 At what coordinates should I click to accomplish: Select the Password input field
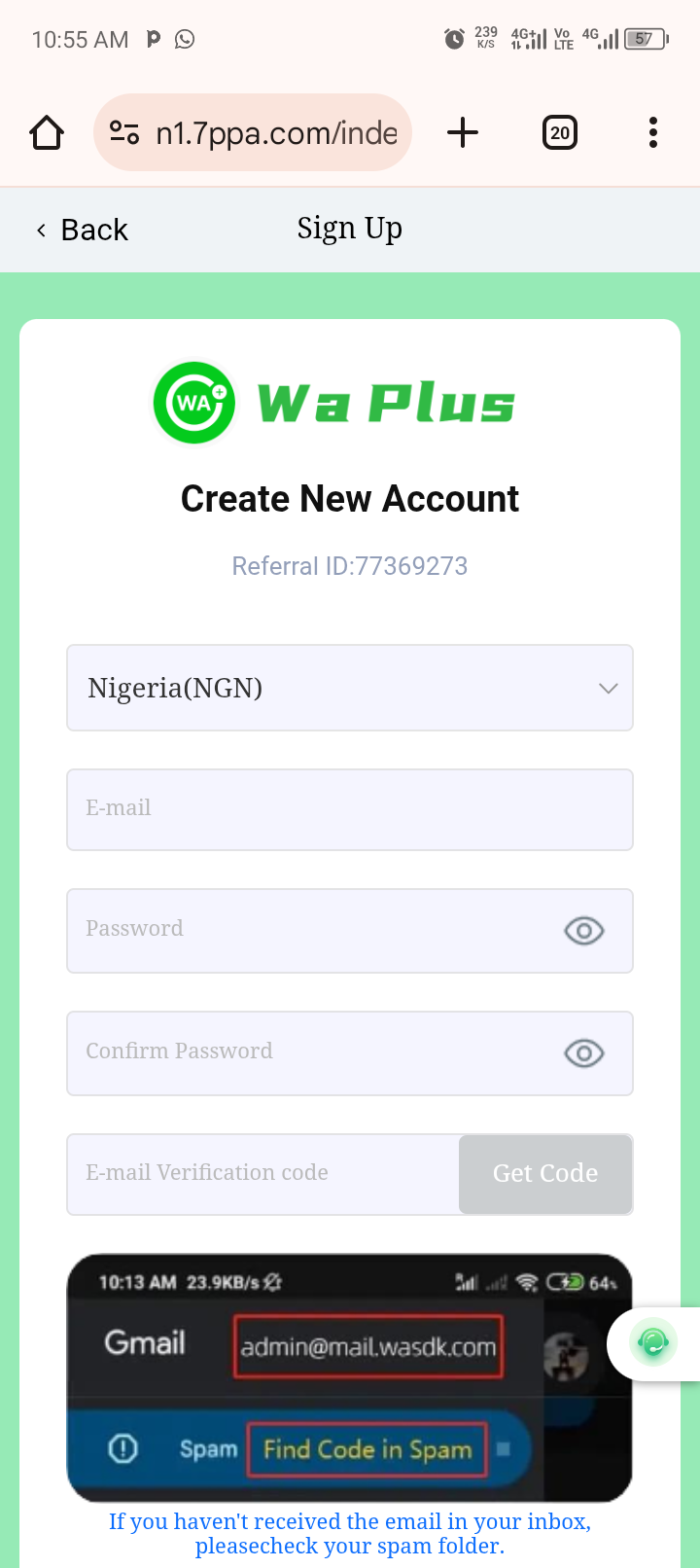(311, 930)
